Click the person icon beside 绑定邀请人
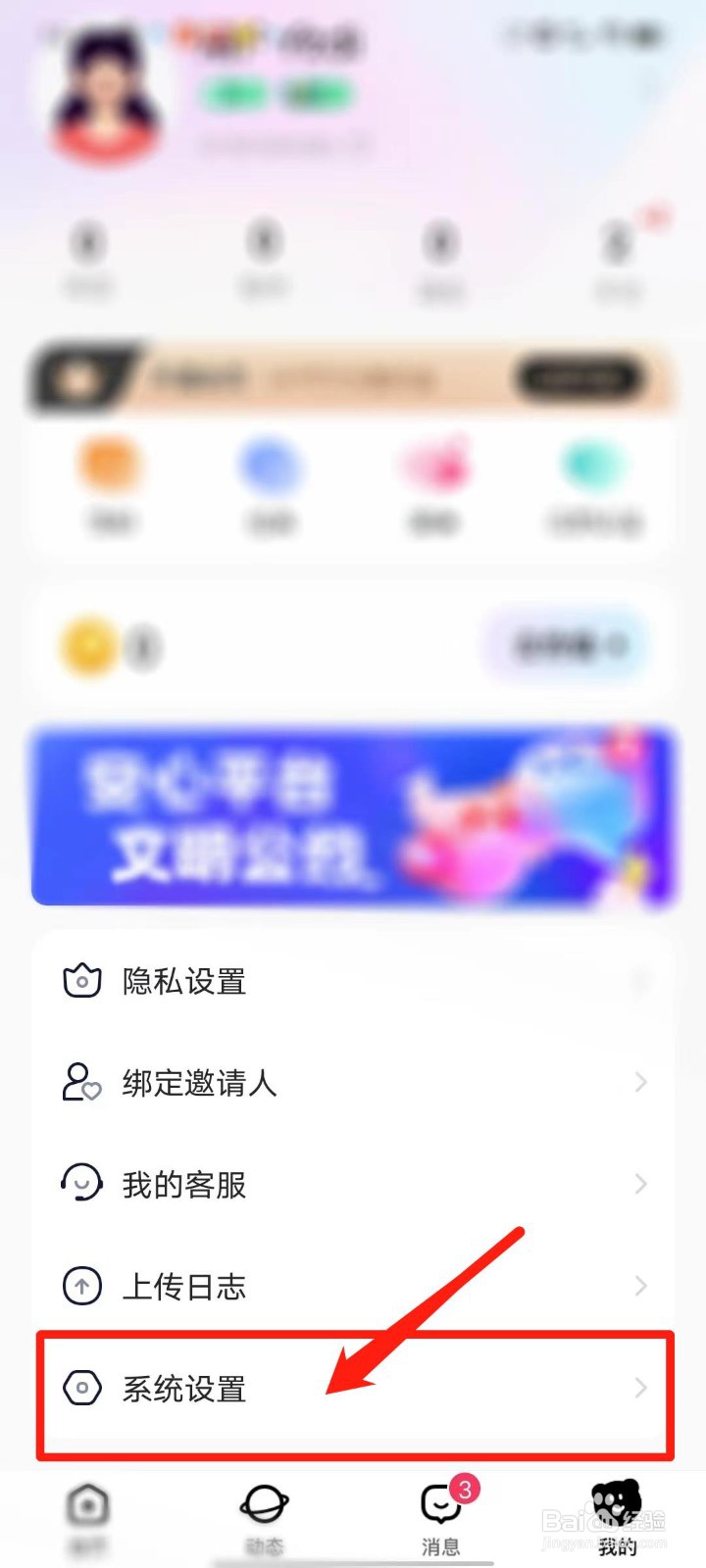This screenshot has width=706, height=1568. [x=82, y=1082]
